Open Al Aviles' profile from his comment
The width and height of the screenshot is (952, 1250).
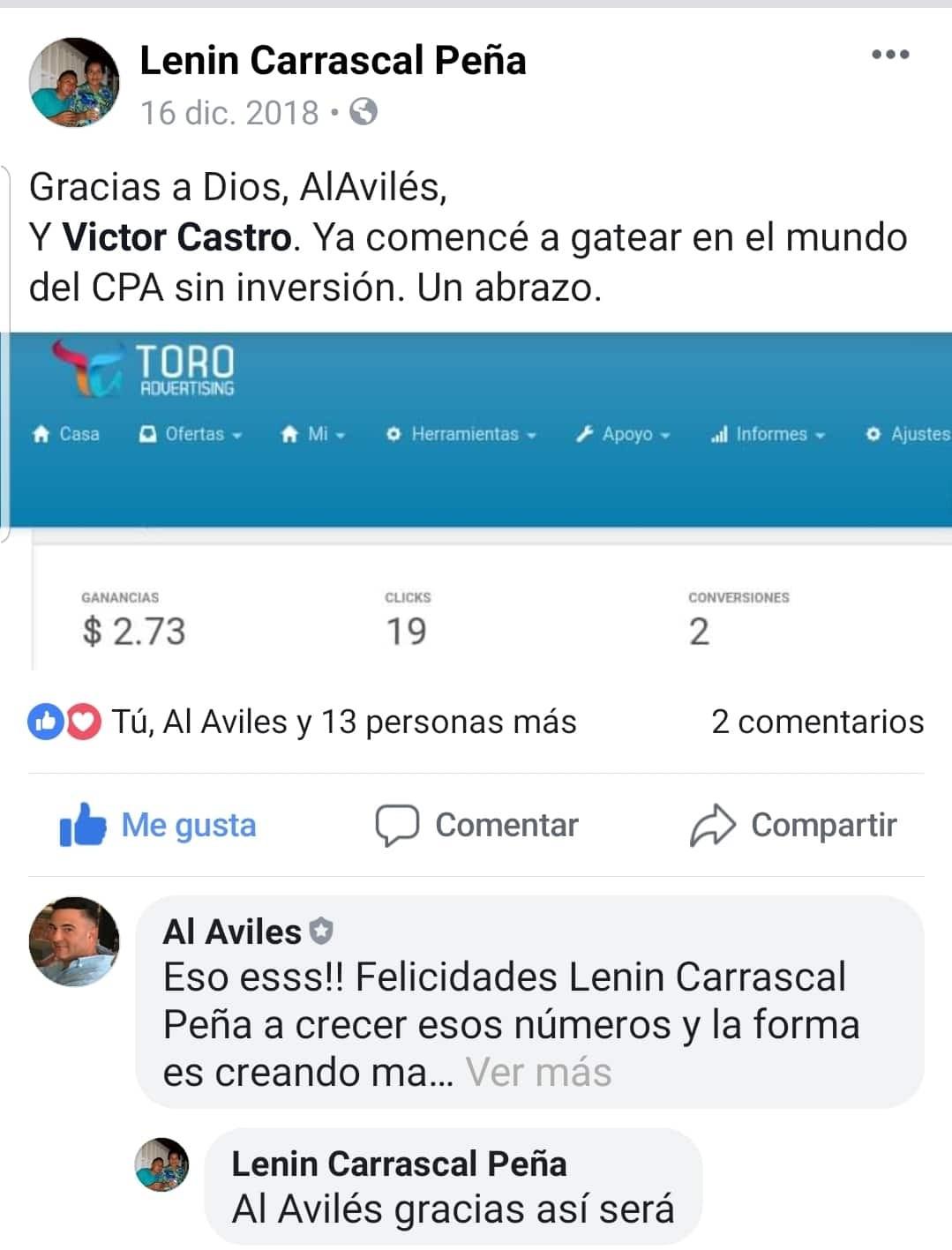point(232,932)
